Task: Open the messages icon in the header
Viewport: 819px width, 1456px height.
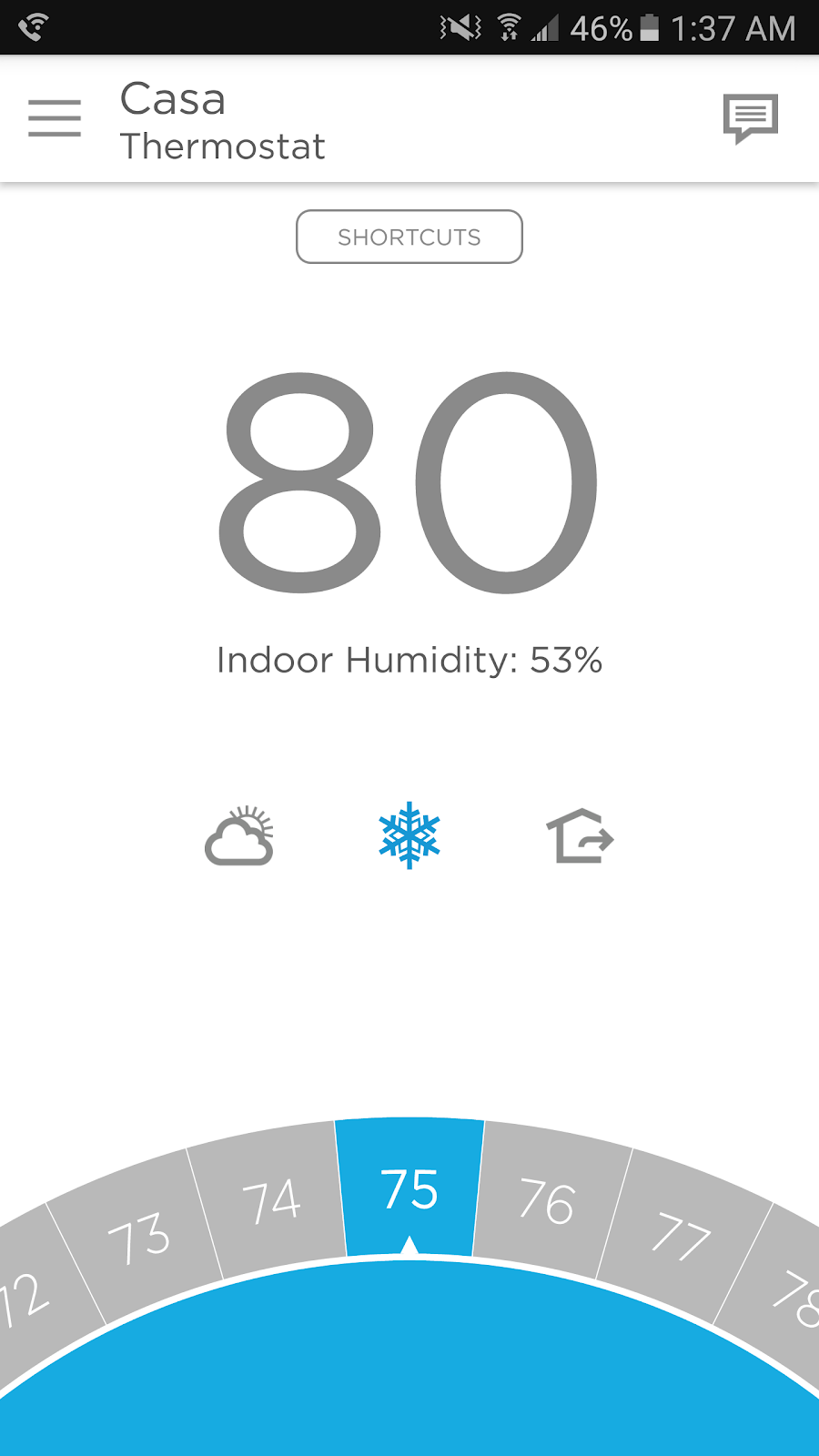Action: 750,118
